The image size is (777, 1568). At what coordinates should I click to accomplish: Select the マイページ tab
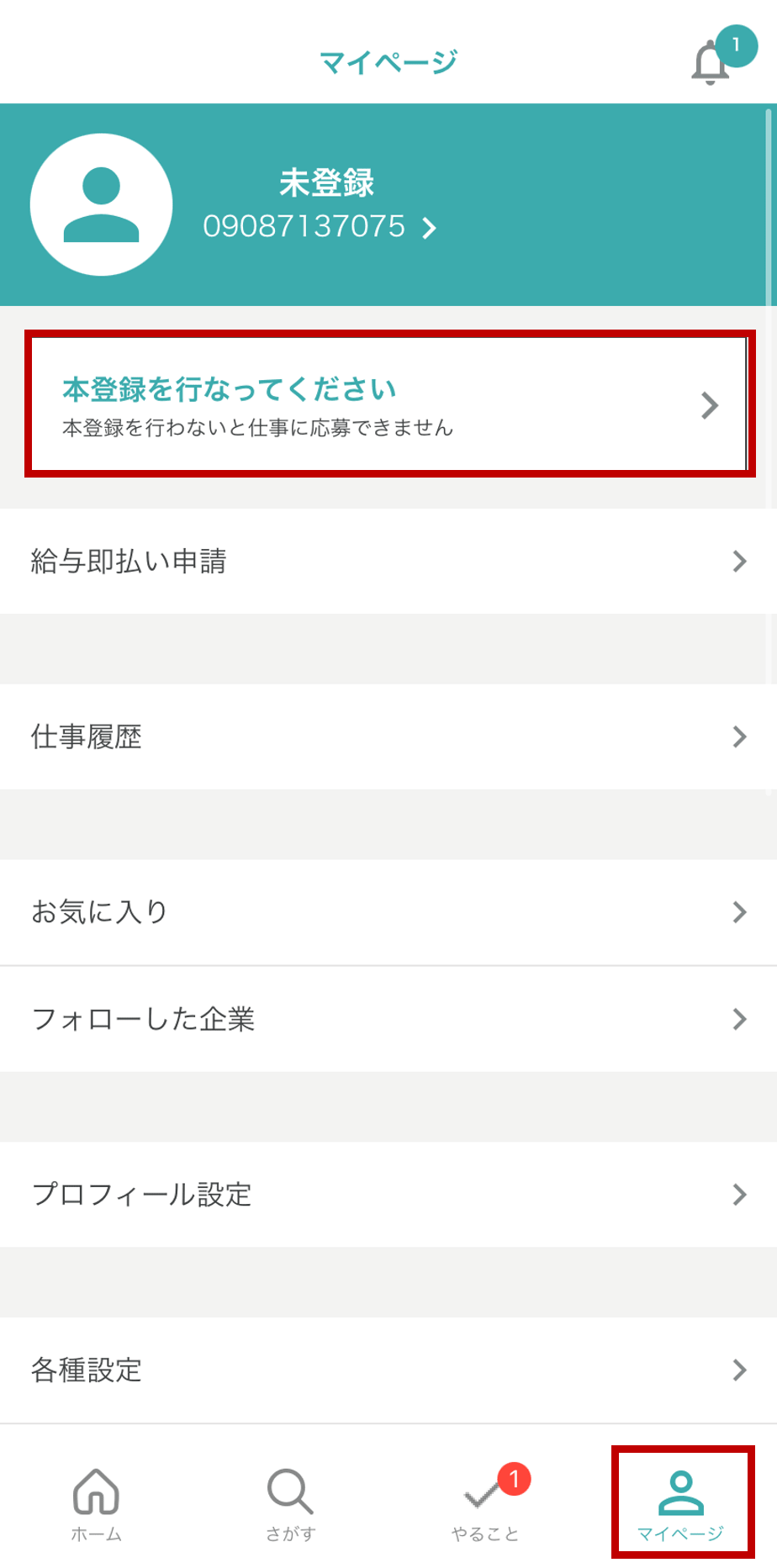pos(680,1505)
